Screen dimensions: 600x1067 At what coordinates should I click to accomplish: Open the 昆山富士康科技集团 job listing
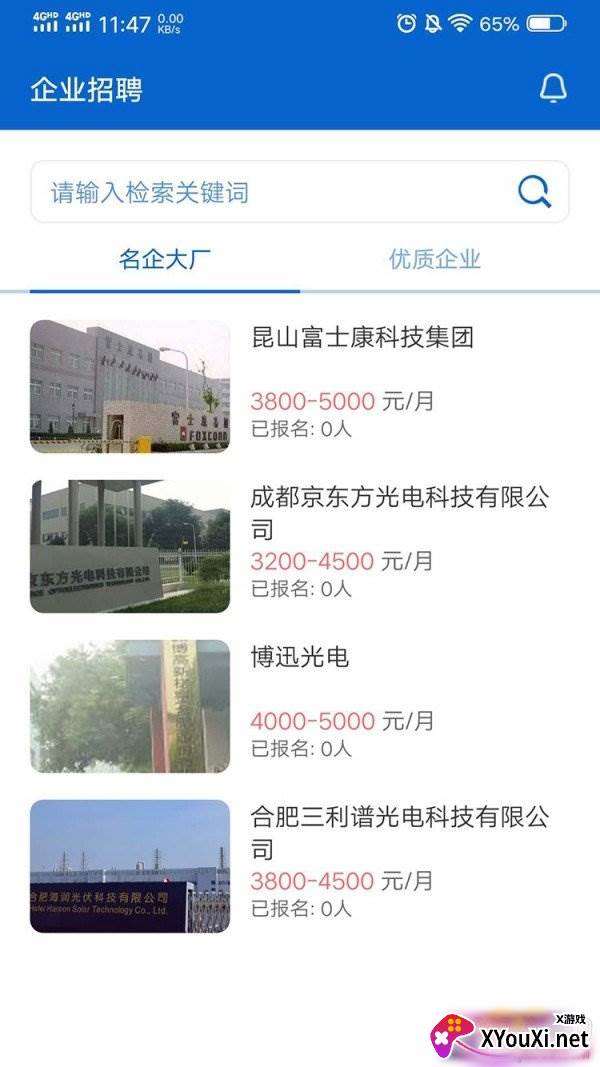pos(362,338)
